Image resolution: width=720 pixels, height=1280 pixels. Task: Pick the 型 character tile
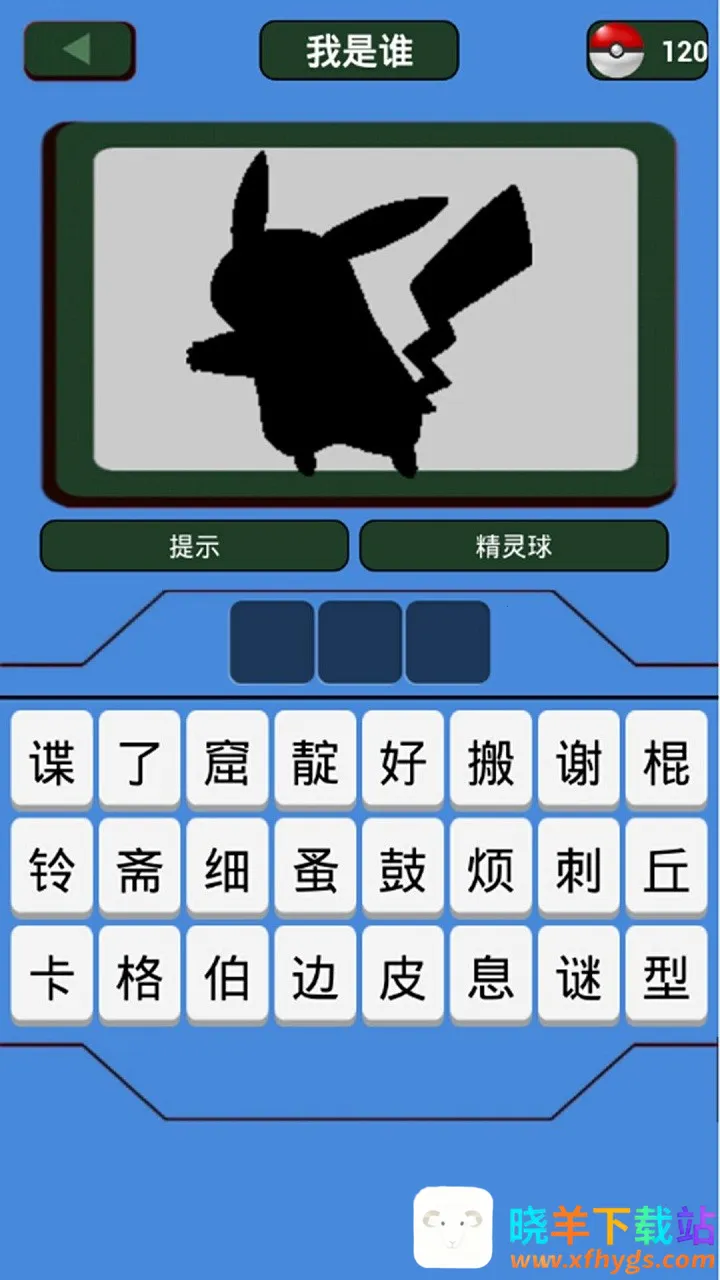pyautogui.click(x=666, y=975)
